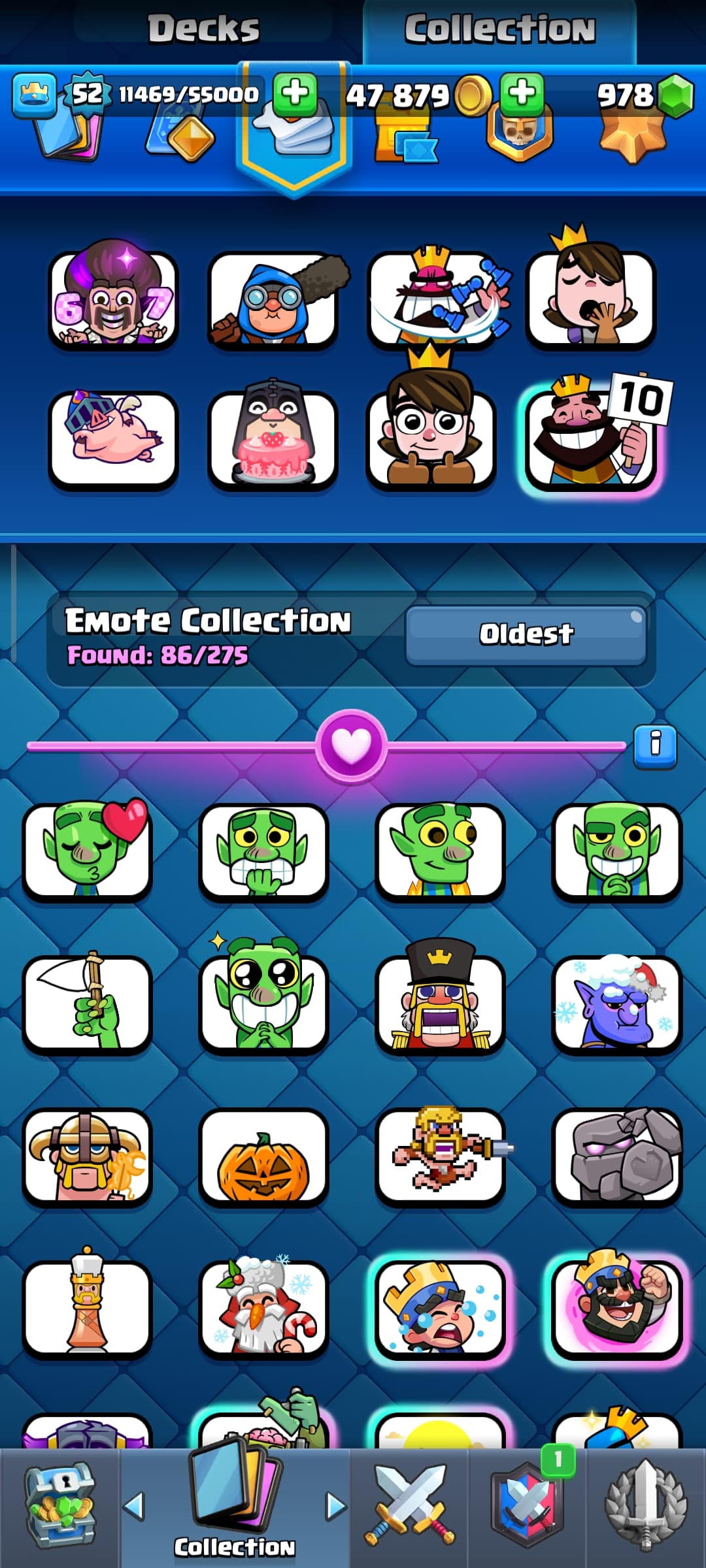706x1568 pixels.
Task: Choose the goblin with heart emote
Action: pyautogui.click(x=88, y=851)
